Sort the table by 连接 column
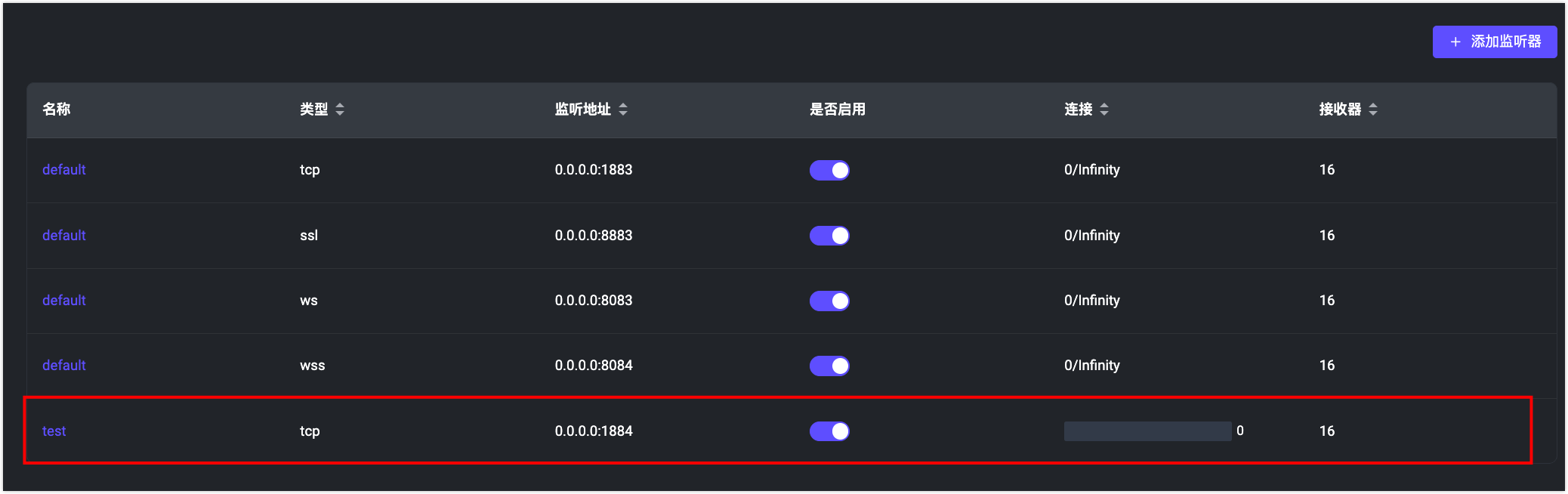Image resolution: width=1568 pixels, height=494 pixels. 1104,110
